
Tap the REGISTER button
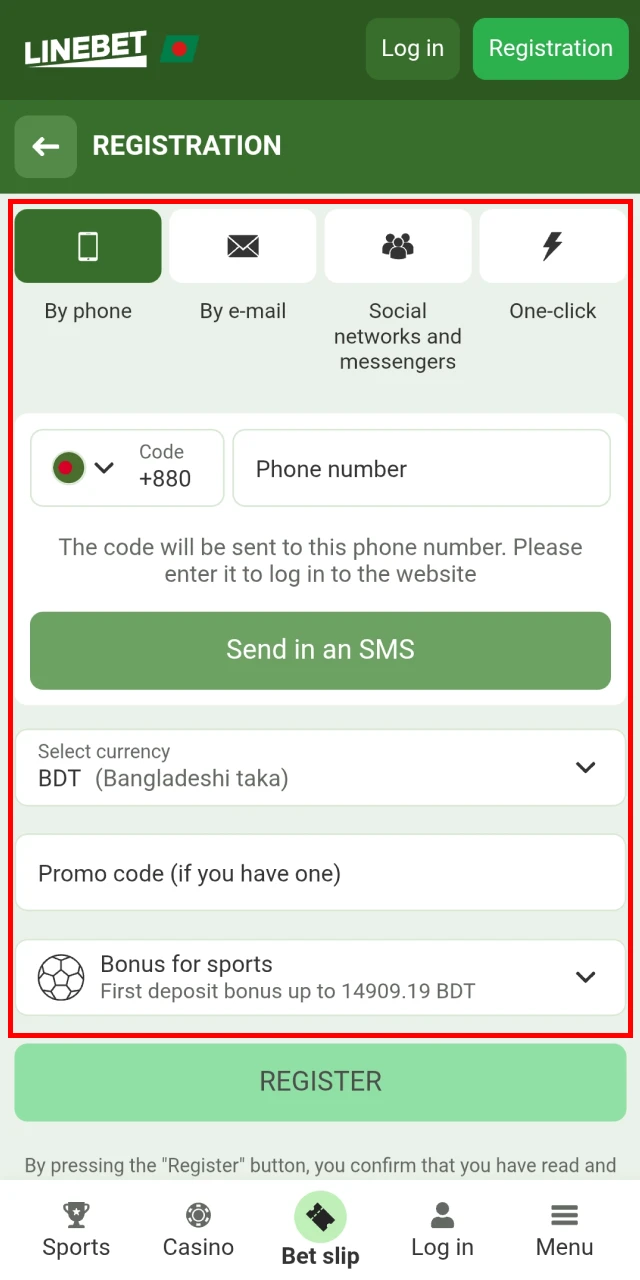[x=320, y=1082]
